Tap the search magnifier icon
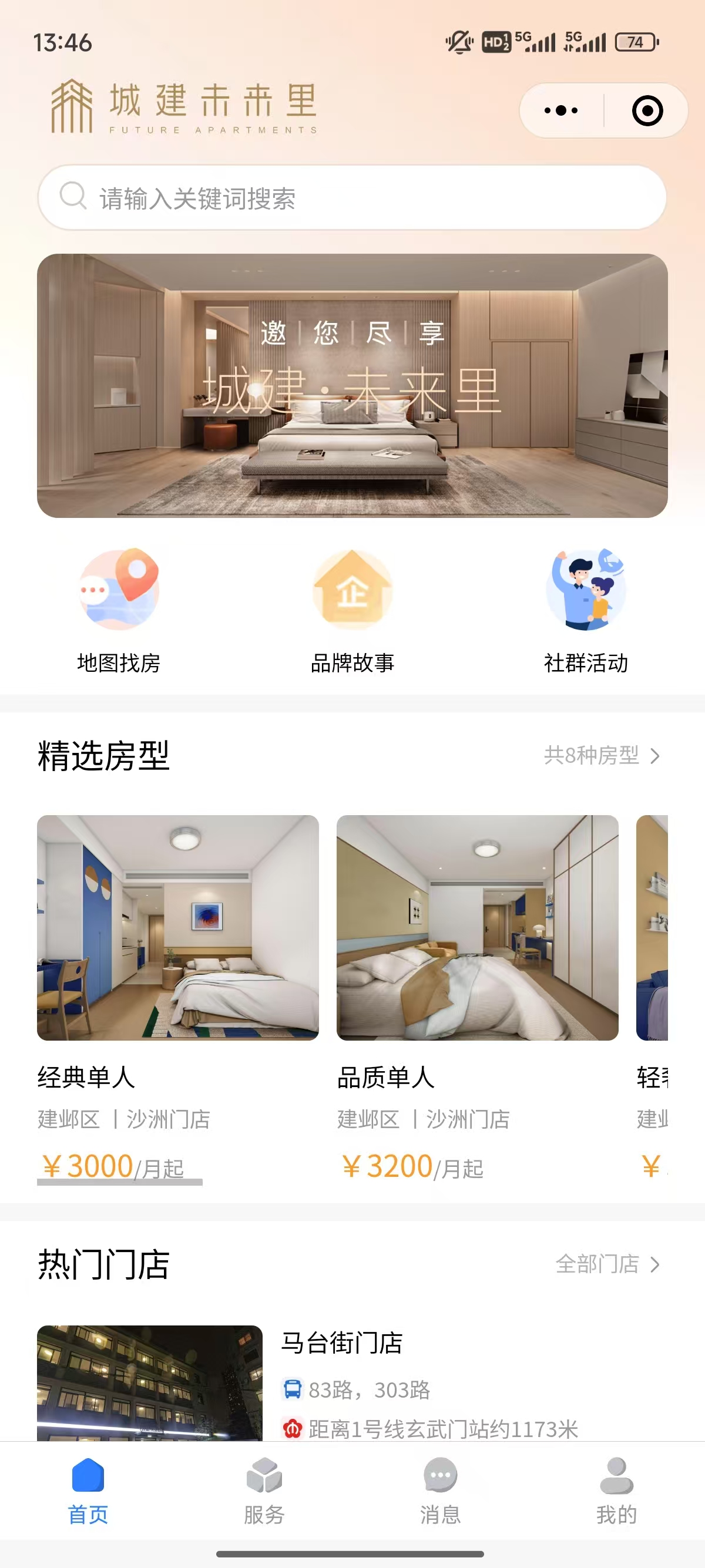Viewport: 705px width, 1568px height. [73, 196]
